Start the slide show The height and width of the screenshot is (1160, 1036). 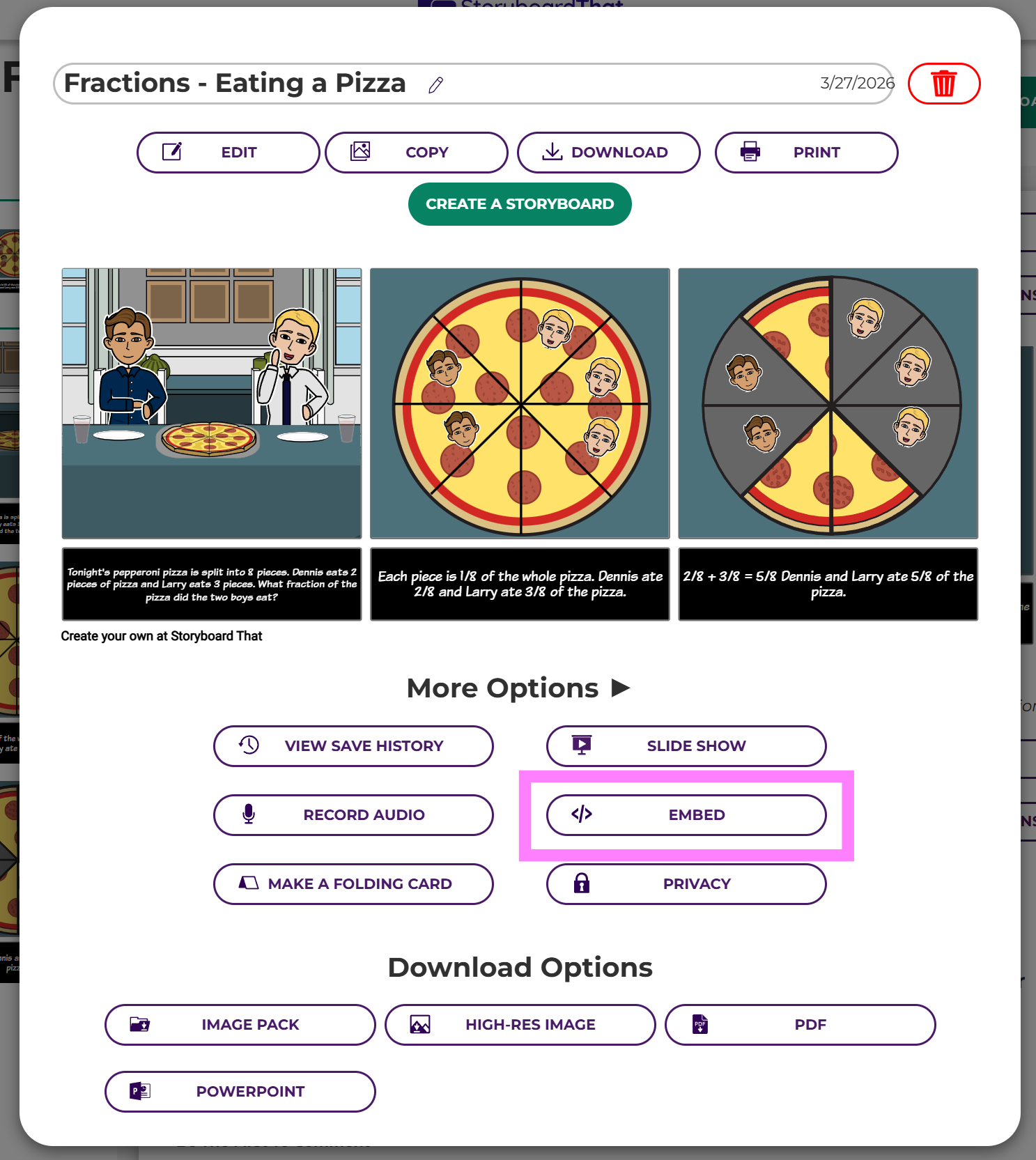[686, 746]
